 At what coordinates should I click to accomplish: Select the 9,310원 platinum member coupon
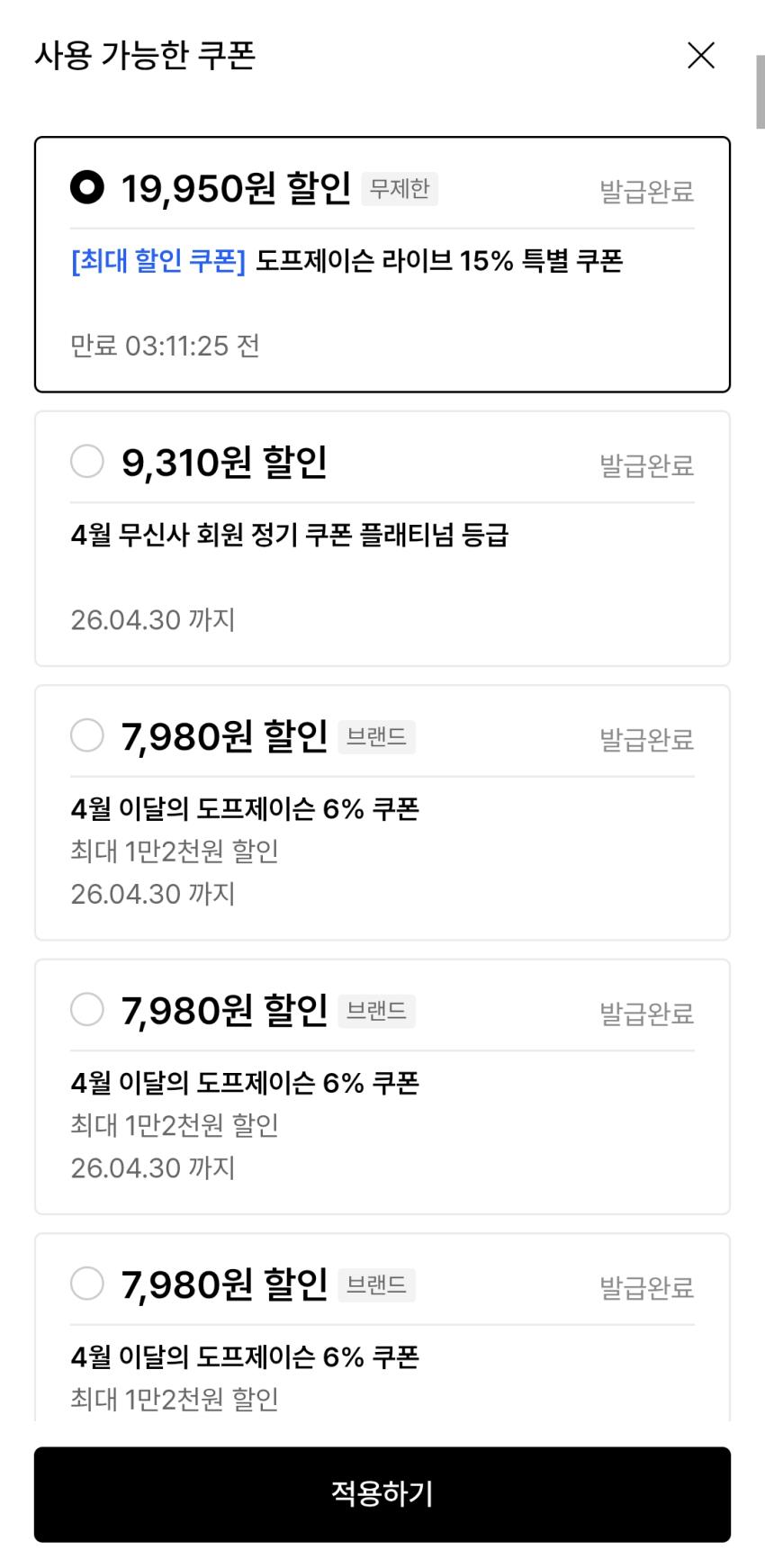click(x=87, y=462)
